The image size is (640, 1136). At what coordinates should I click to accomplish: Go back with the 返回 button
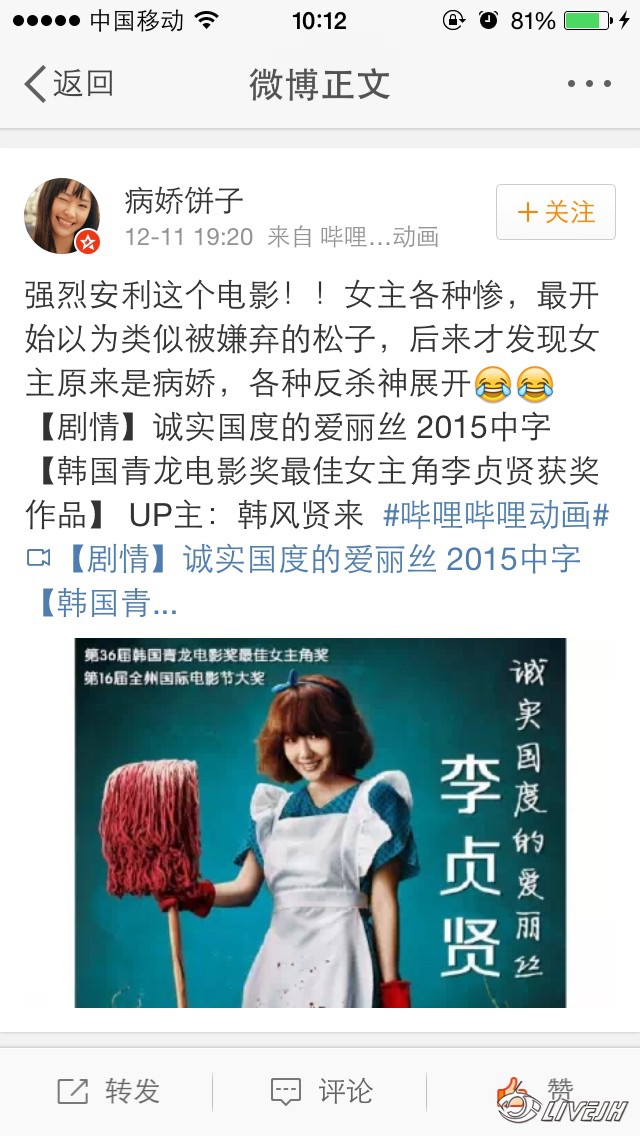click(69, 84)
